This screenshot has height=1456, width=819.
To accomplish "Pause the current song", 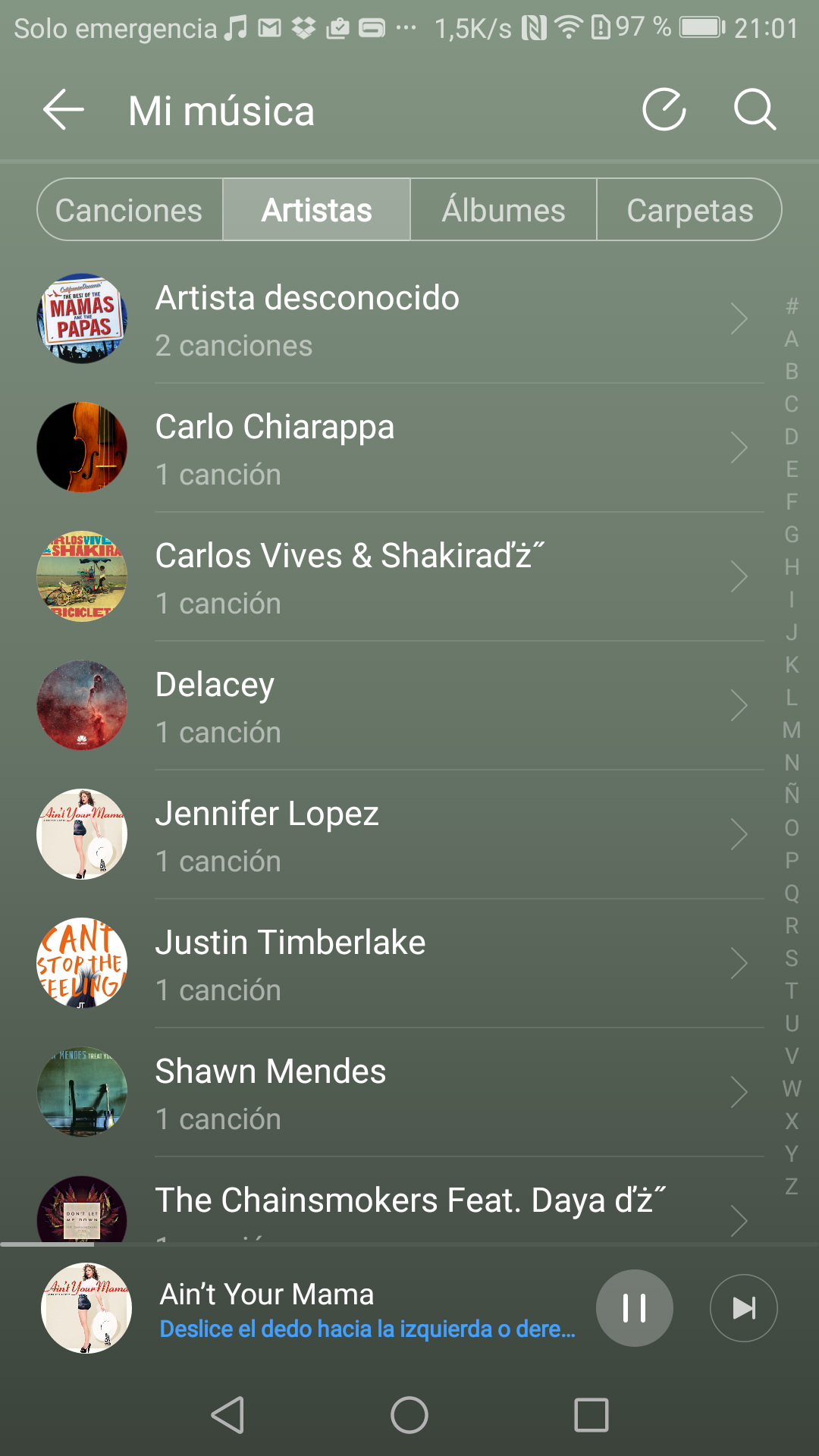I will [x=634, y=1308].
